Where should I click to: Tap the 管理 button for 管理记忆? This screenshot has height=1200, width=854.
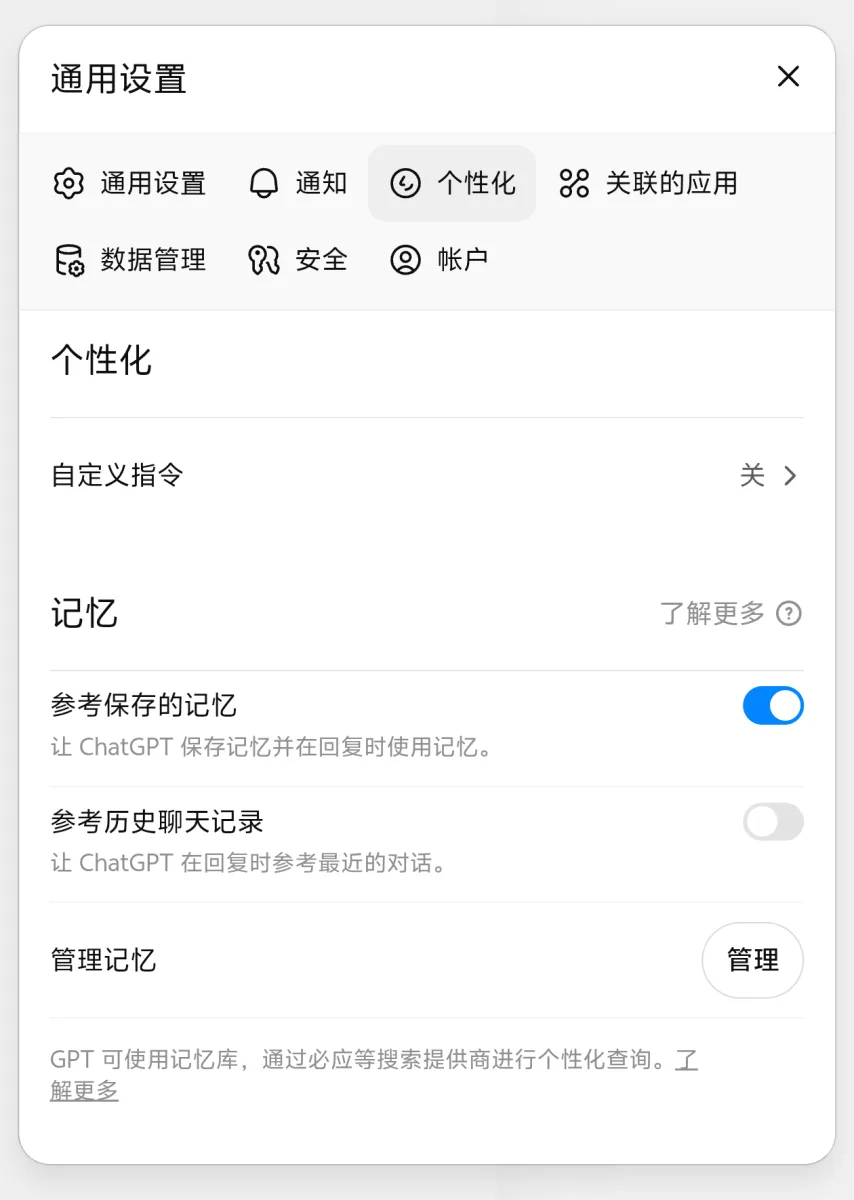point(752,960)
